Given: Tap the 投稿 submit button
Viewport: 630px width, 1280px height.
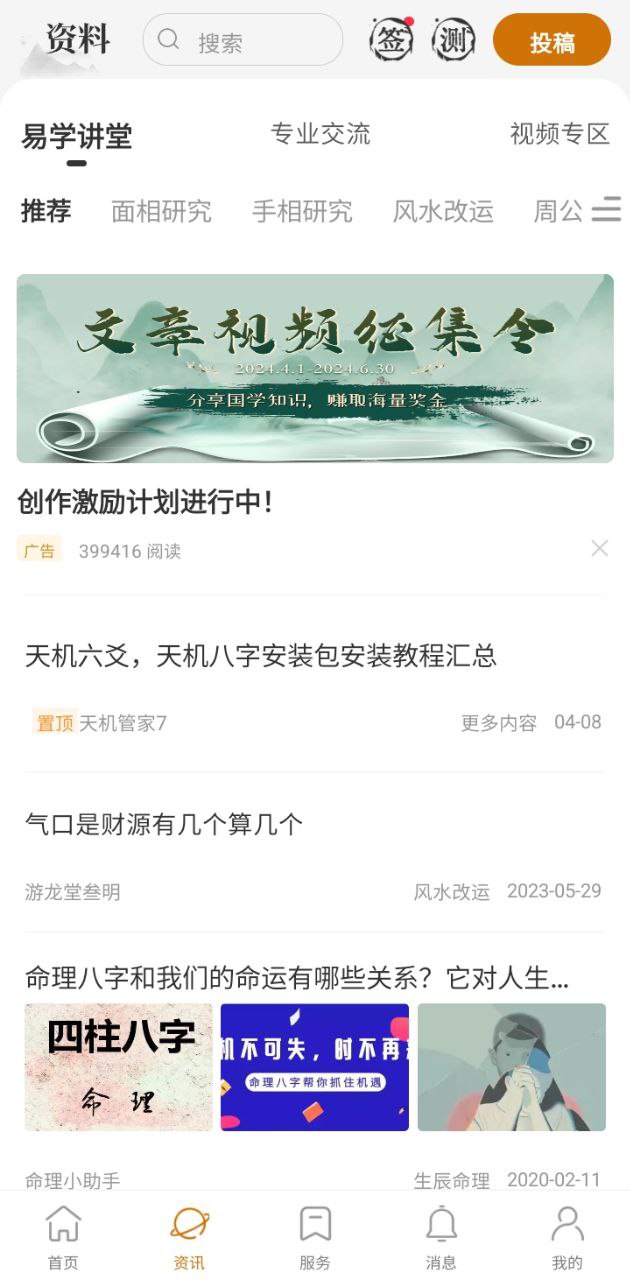Looking at the screenshot, I should [551, 41].
